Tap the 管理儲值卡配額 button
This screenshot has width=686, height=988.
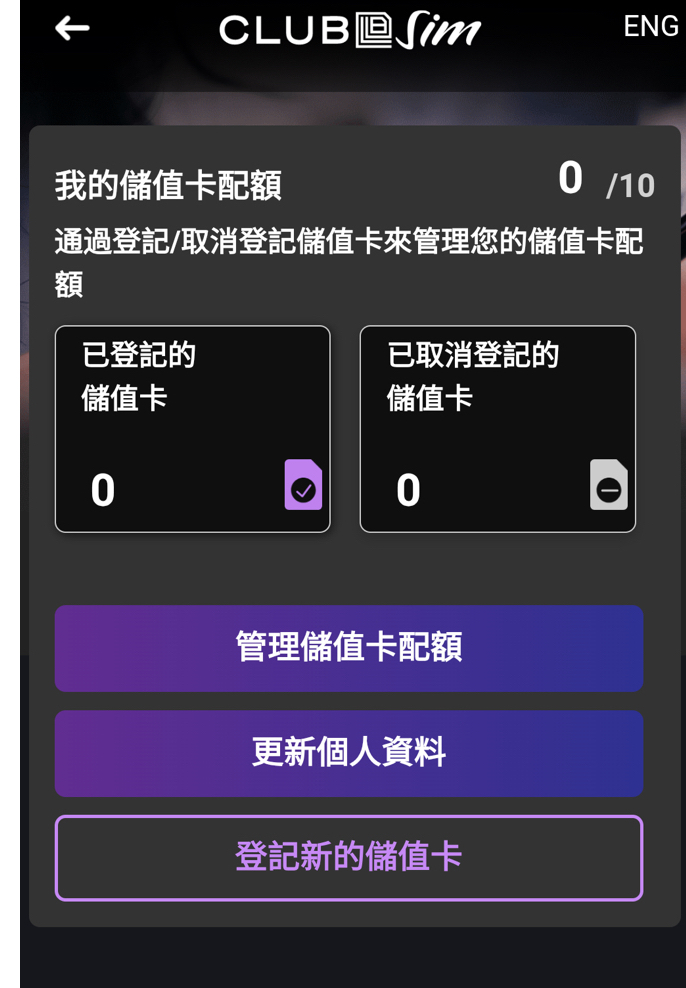click(x=348, y=648)
